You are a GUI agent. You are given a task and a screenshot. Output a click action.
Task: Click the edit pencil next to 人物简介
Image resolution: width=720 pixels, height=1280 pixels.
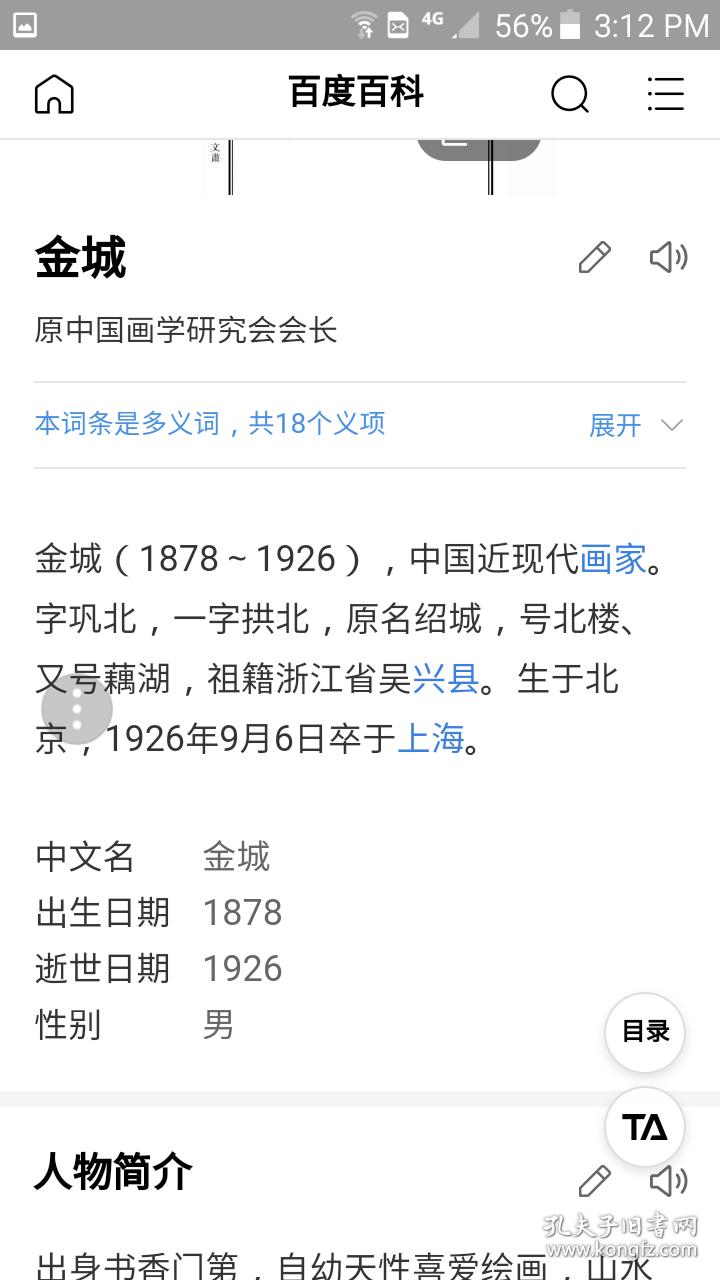click(x=597, y=1182)
